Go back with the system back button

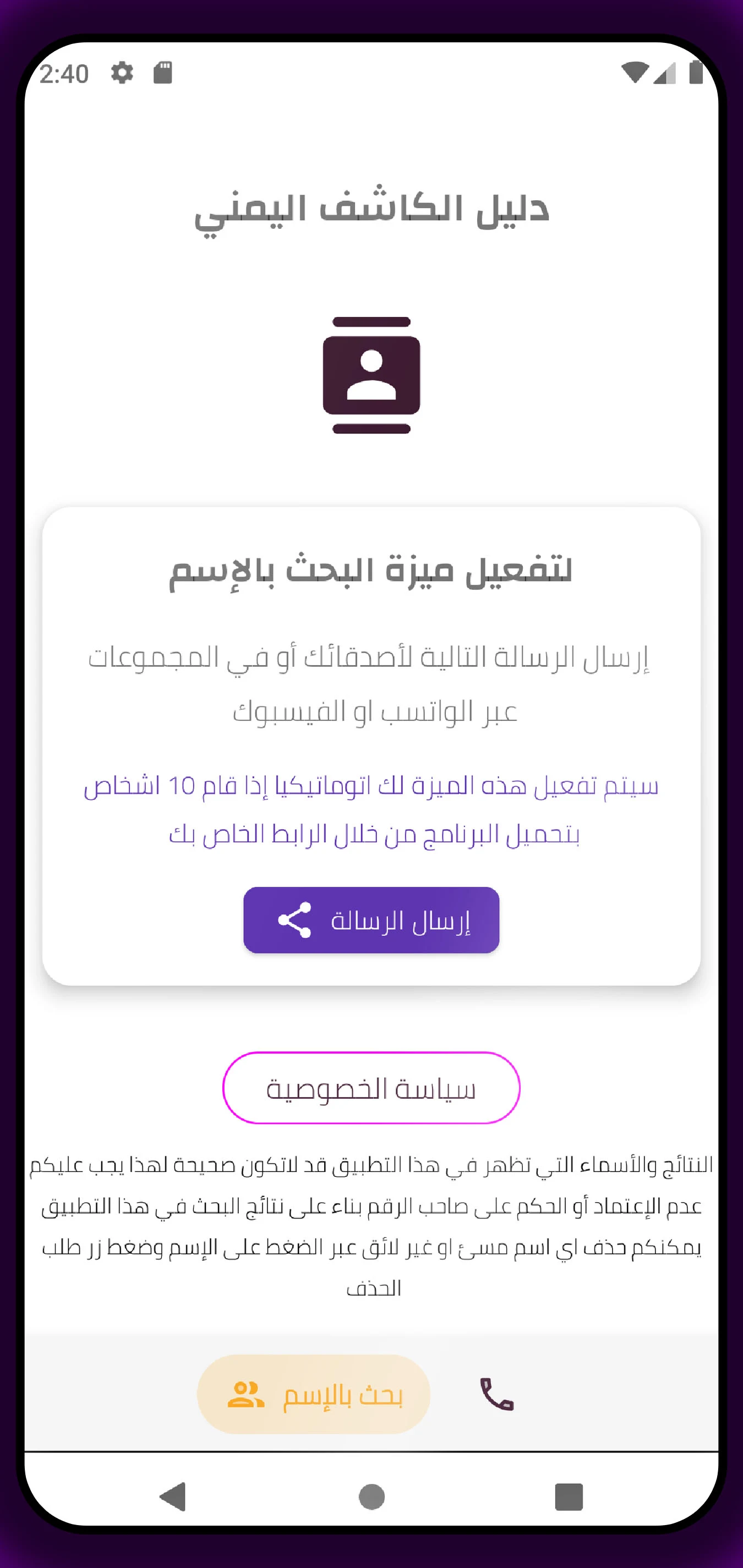click(x=173, y=1497)
